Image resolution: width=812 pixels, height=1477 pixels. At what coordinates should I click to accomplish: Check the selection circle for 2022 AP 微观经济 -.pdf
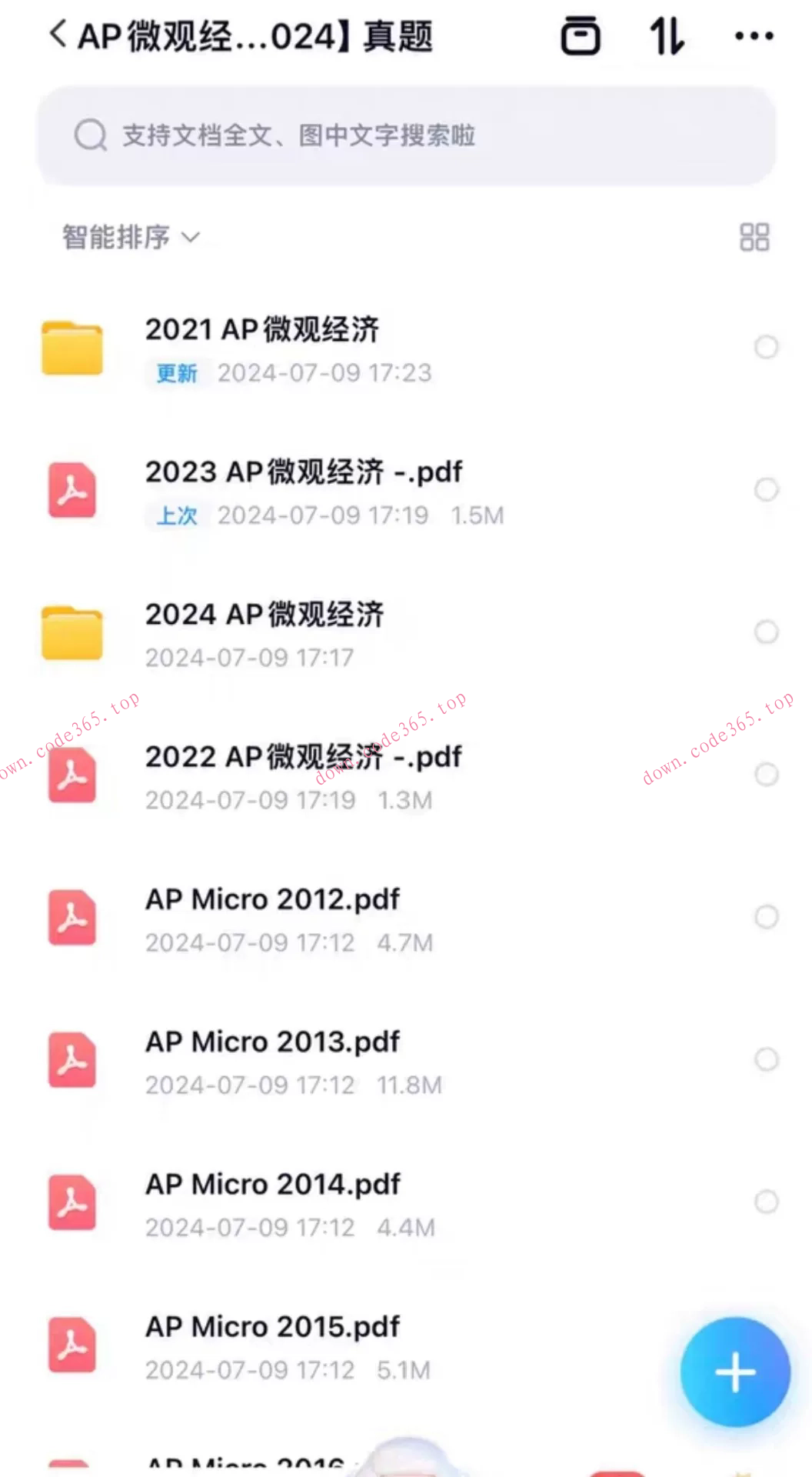pos(764,775)
